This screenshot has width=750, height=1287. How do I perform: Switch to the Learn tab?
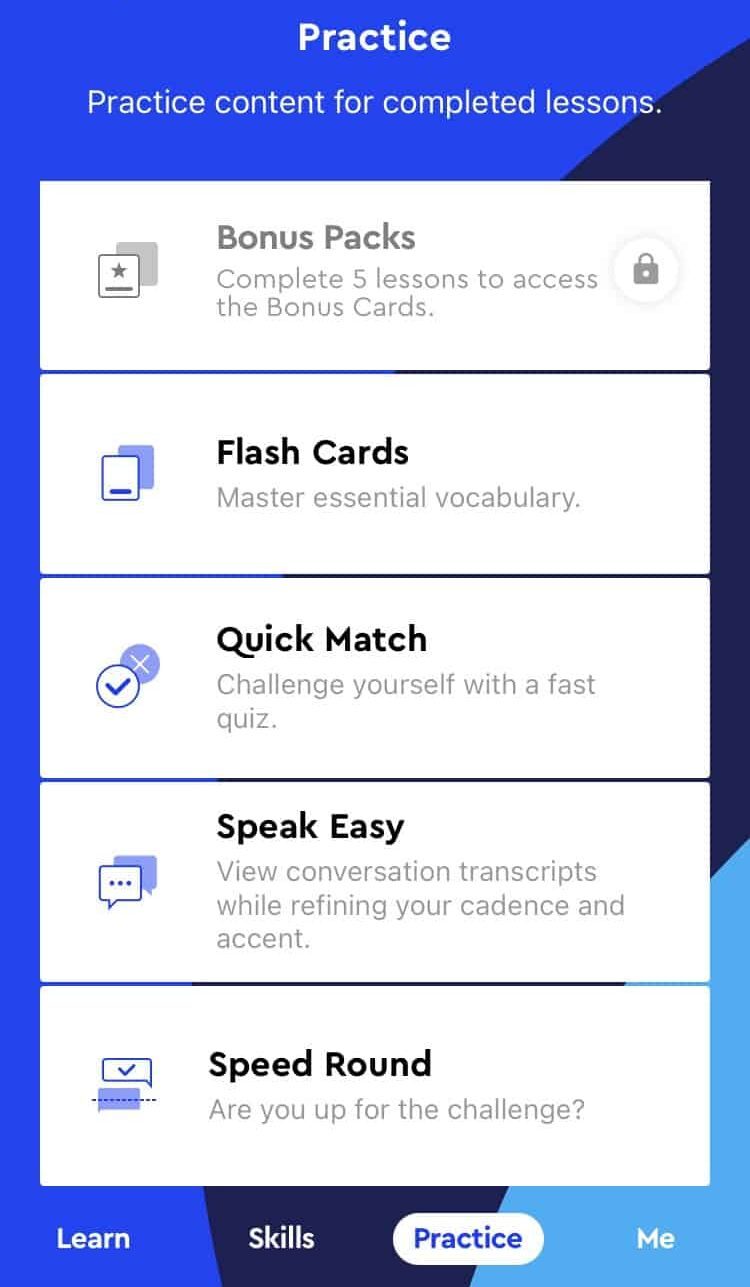coord(93,1238)
